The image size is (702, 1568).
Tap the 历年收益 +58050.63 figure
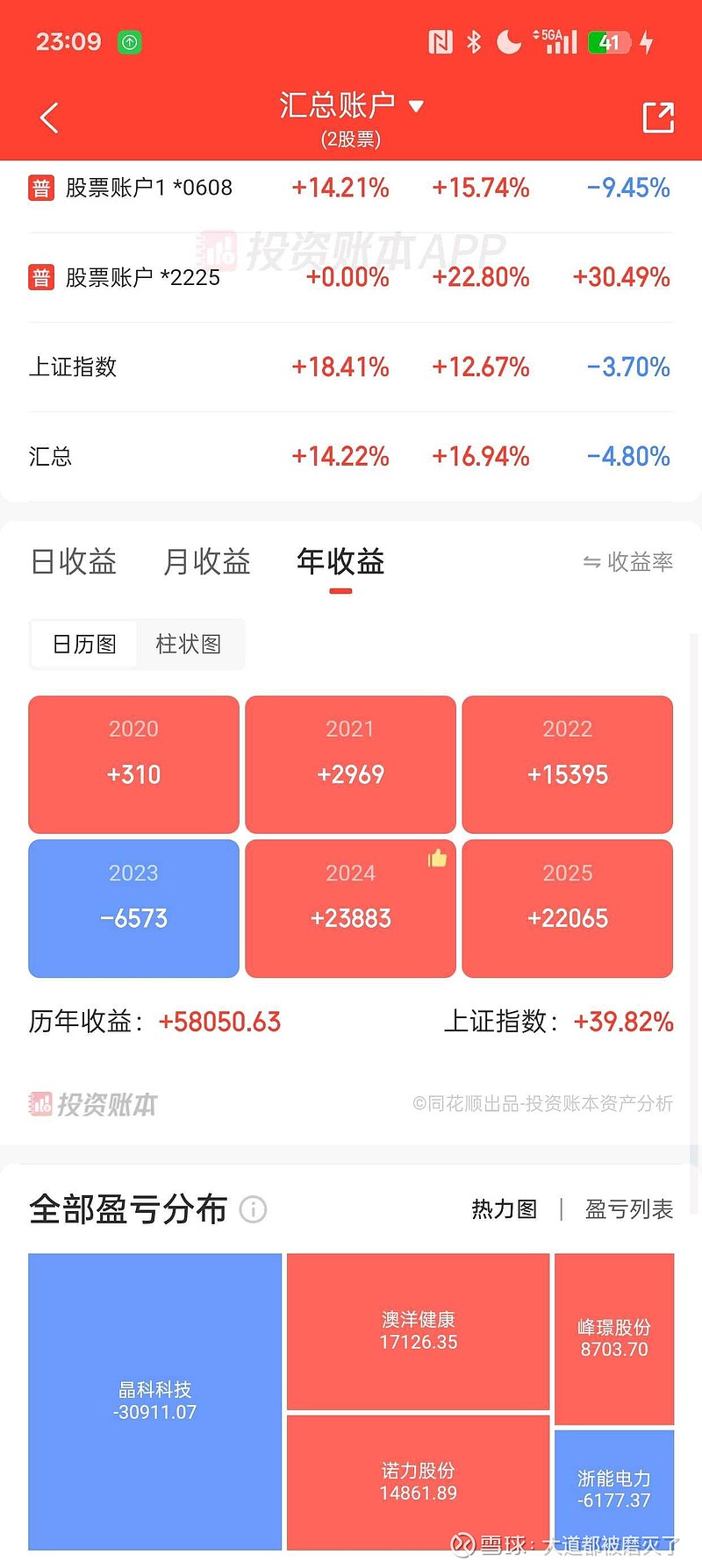(x=219, y=1022)
